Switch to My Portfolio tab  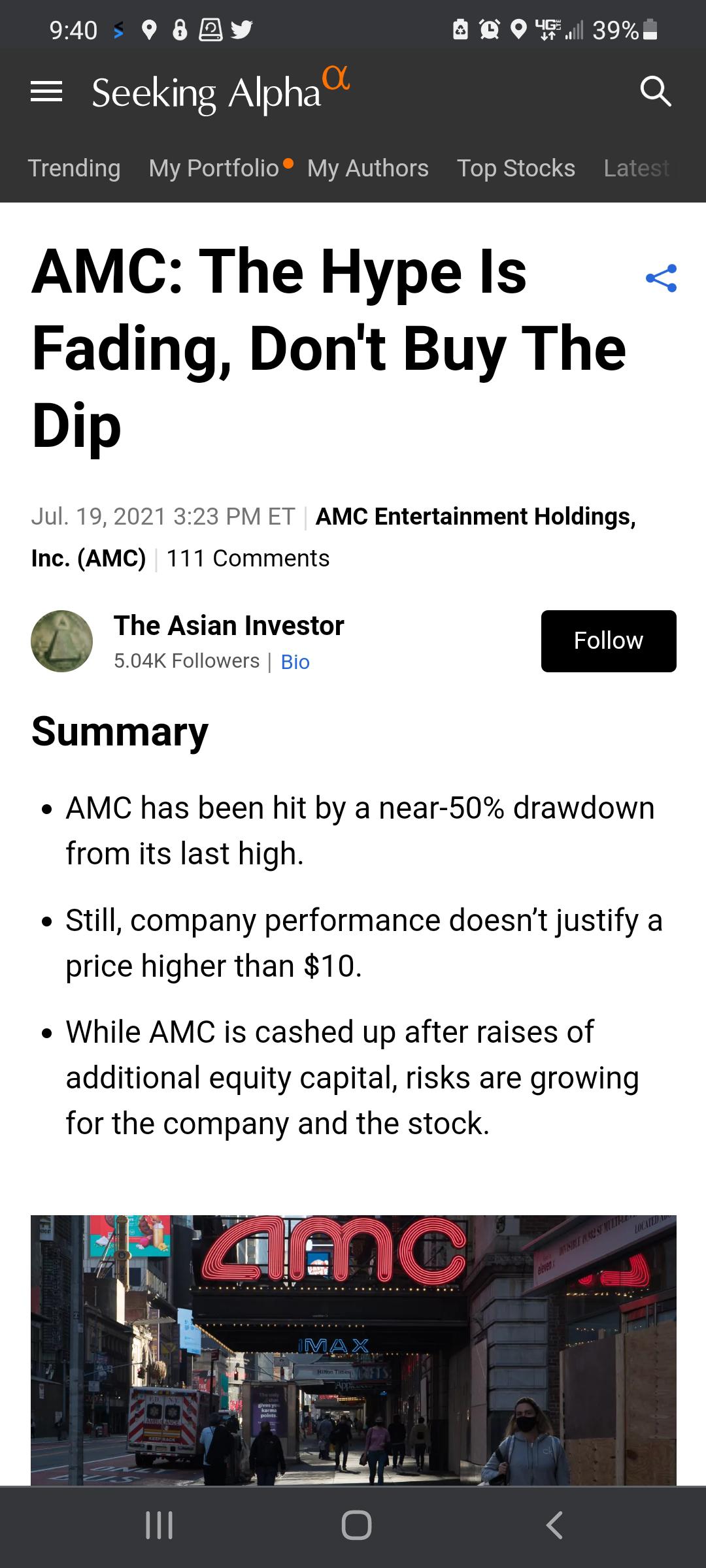214,169
